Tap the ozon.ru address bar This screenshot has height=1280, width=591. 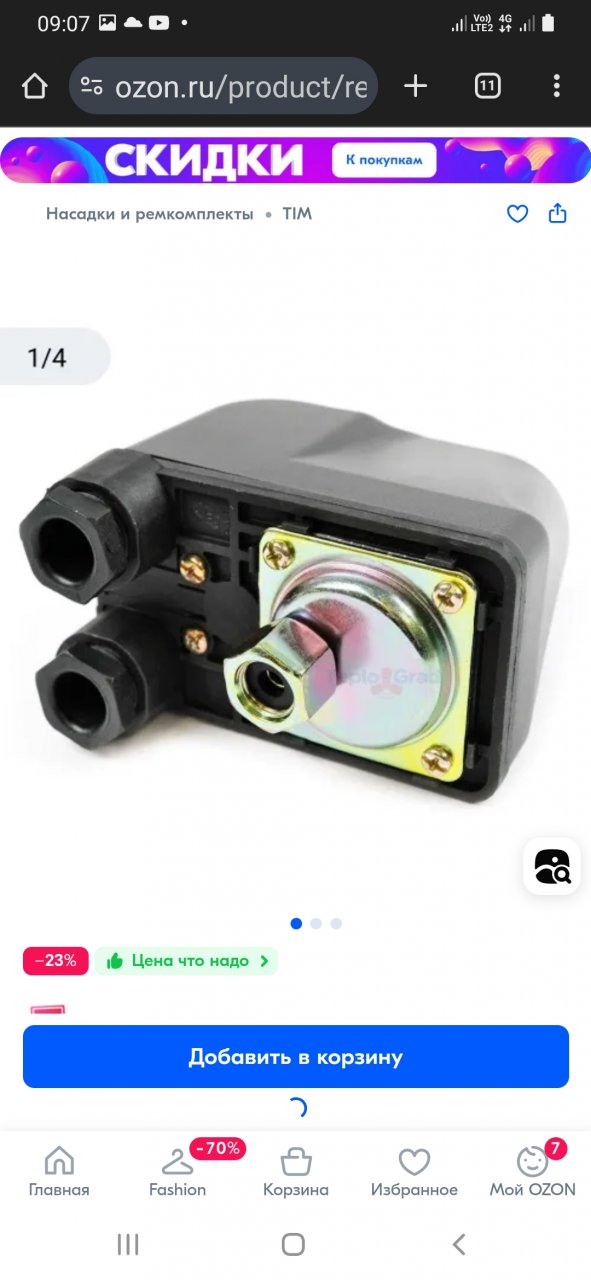coord(224,86)
